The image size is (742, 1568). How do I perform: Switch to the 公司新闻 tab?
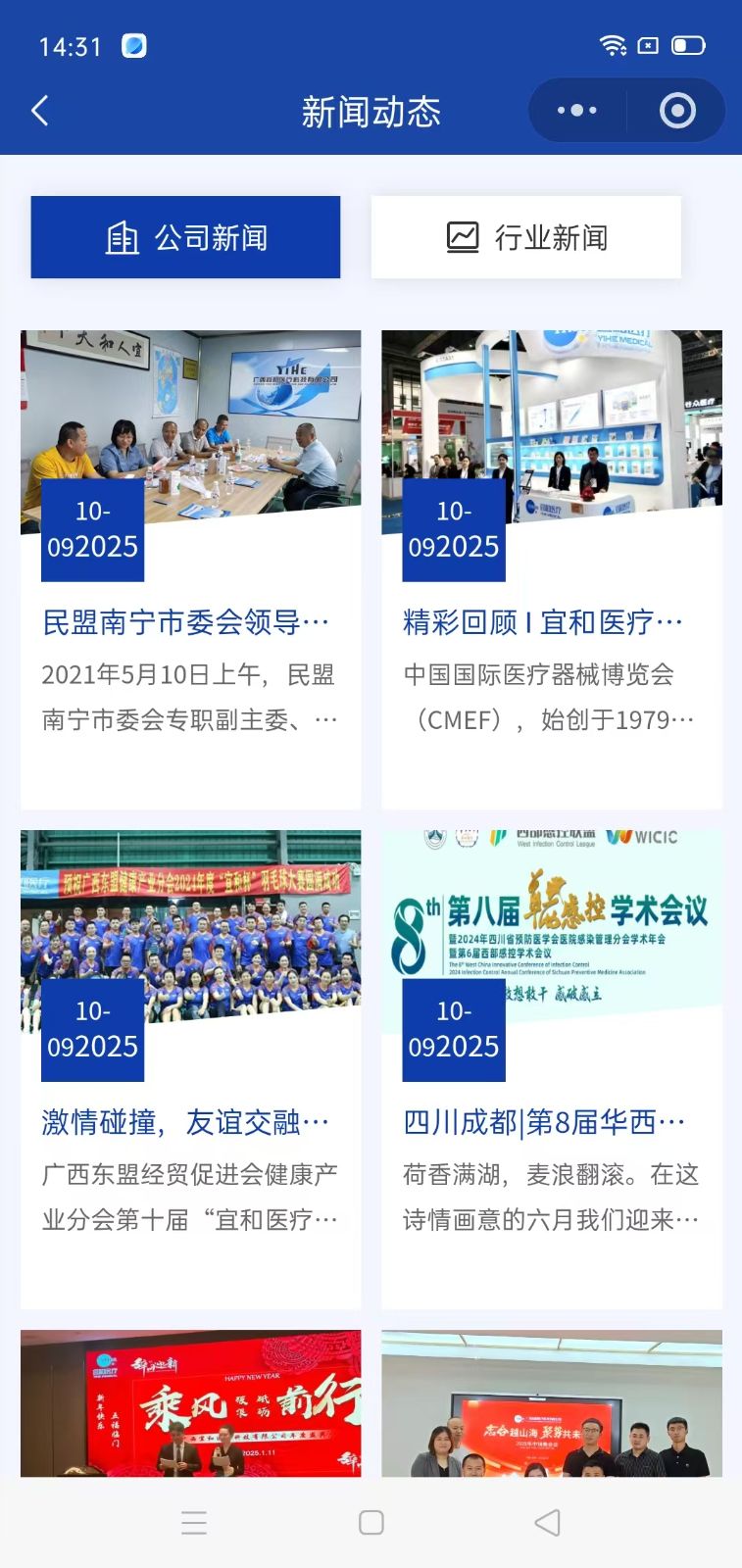point(185,237)
